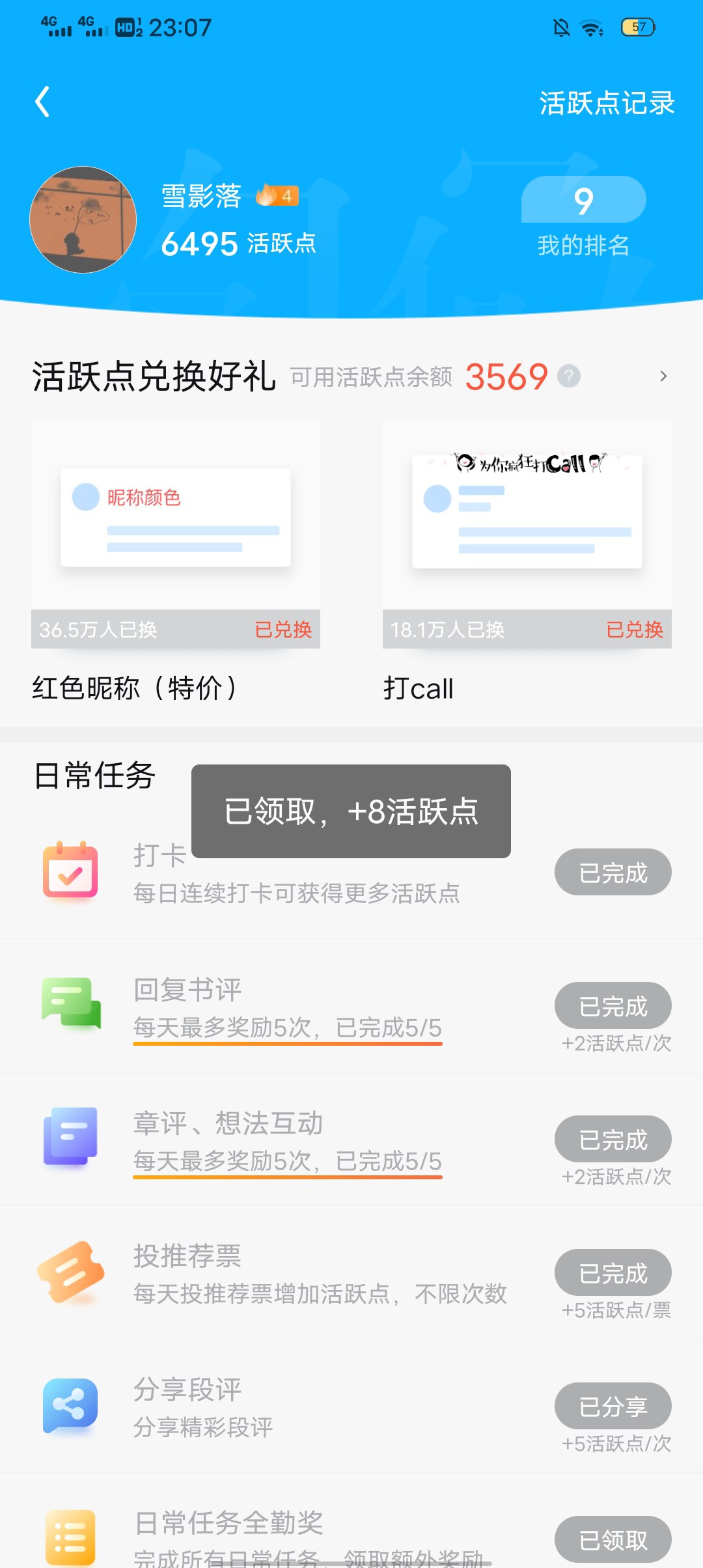Go back using the top-left arrow
Screen dimensions: 703x1568
click(x=42, y=102)
